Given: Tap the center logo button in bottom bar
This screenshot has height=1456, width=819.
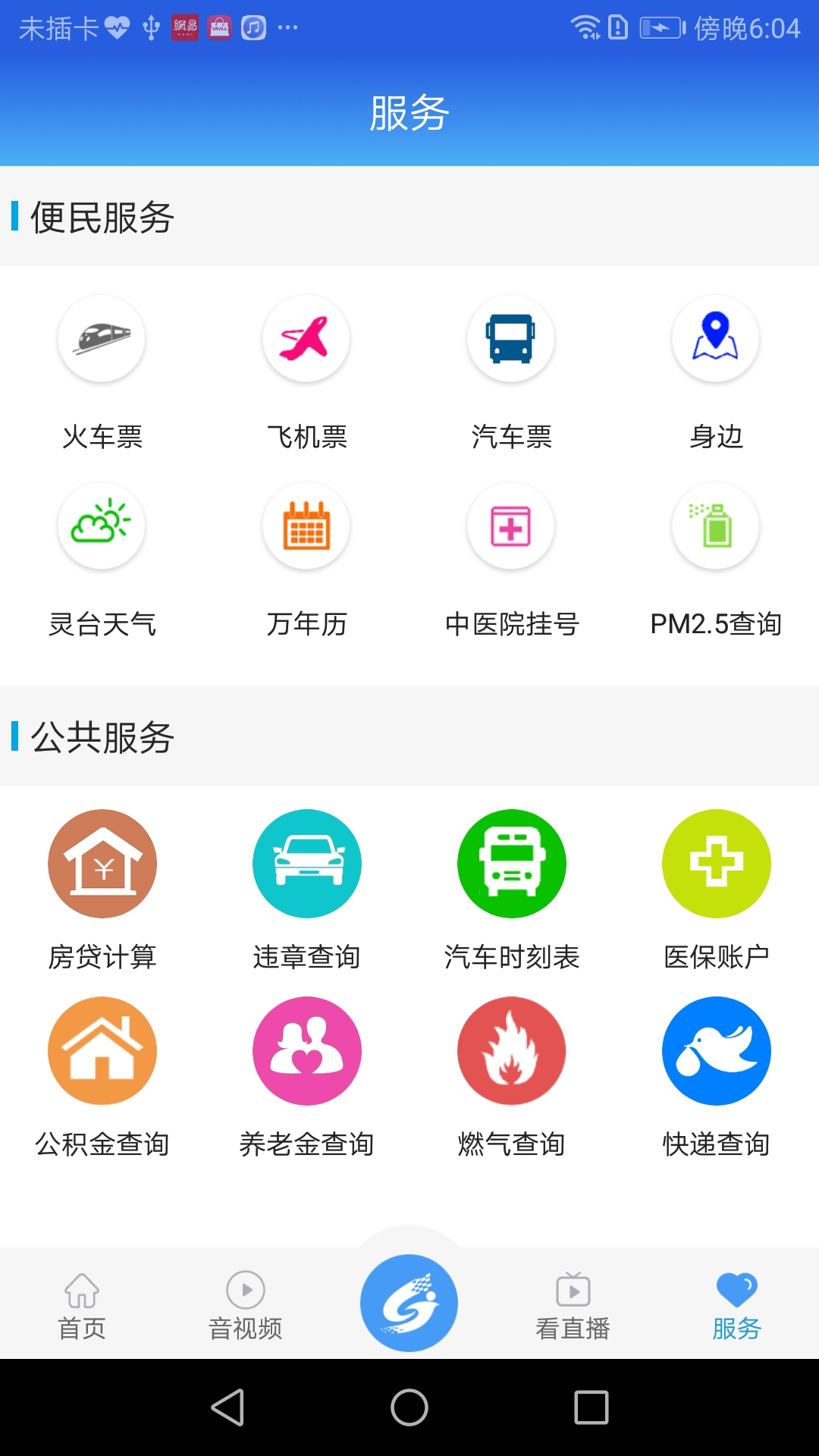Looking at the screenshot, I should tap(409, 1303).
